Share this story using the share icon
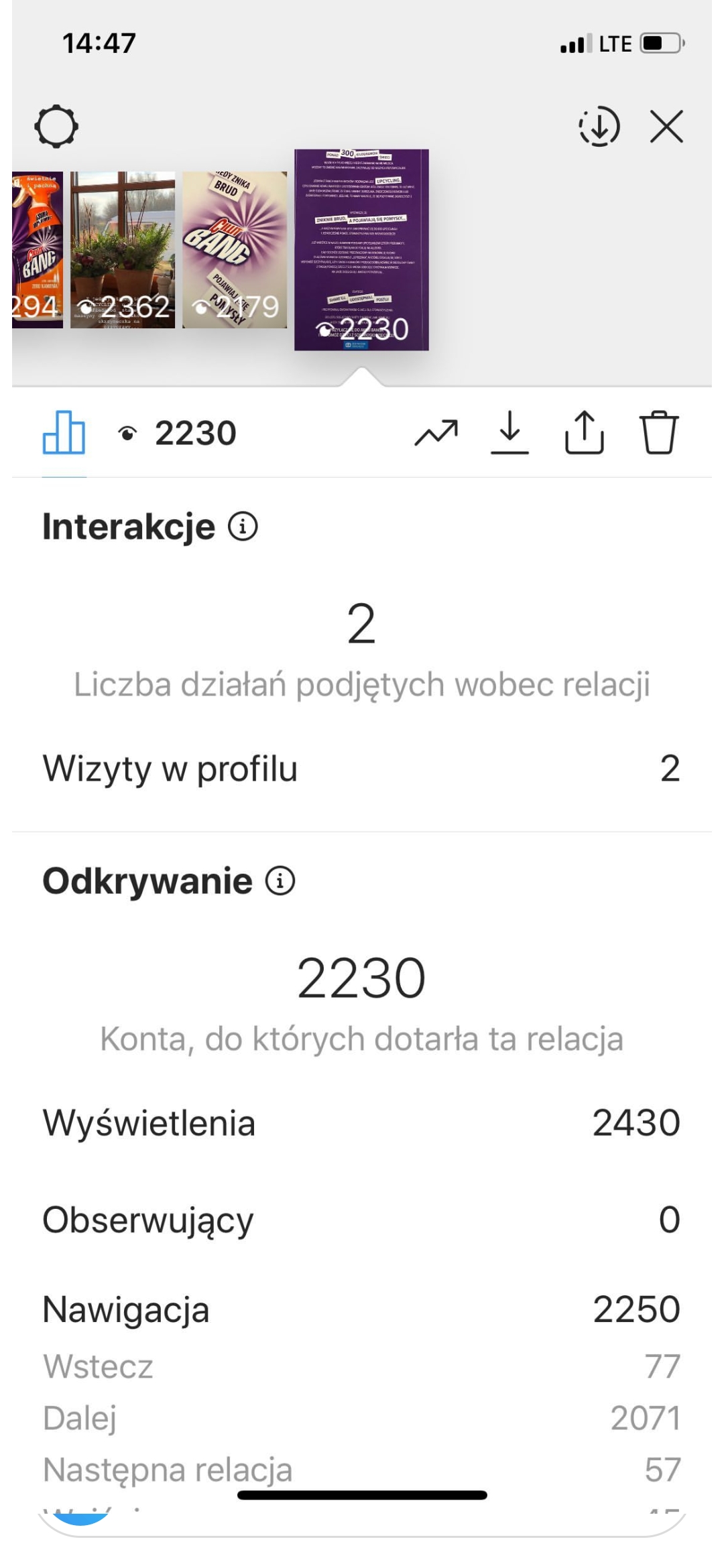 point(584,433)
